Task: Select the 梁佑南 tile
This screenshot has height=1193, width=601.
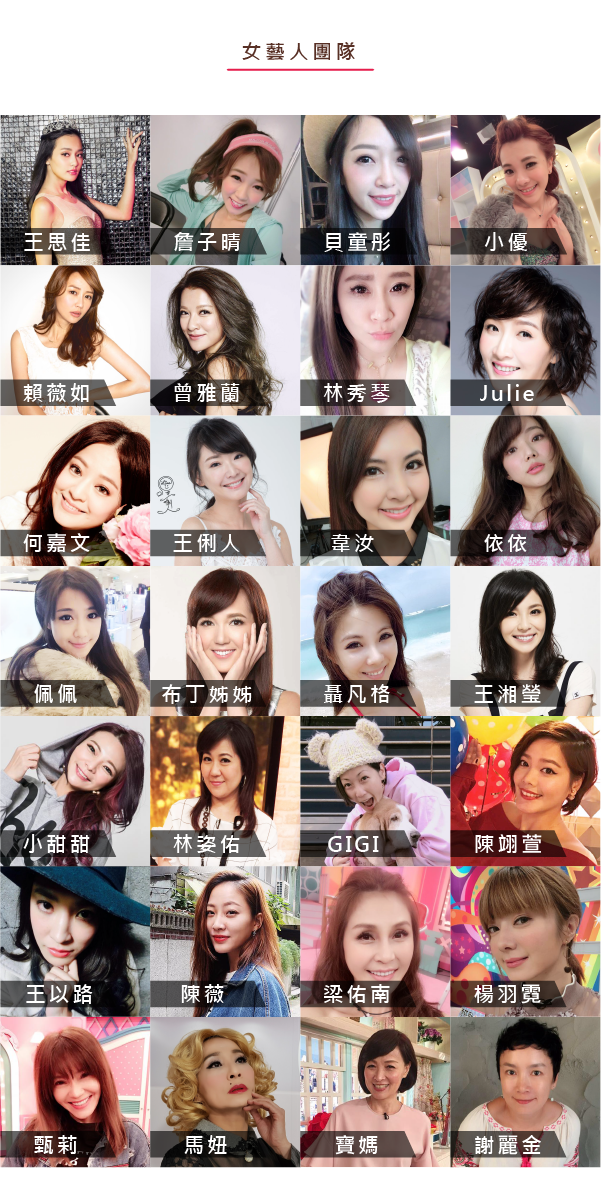Action: [375, 942]
